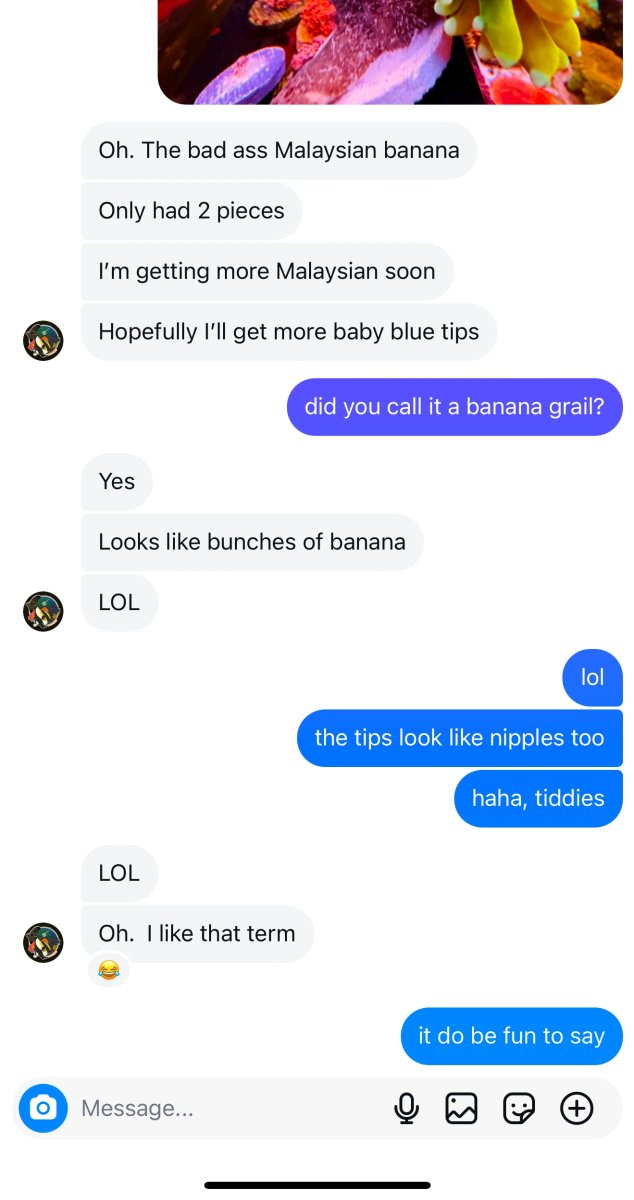This screenshot has width=634, height=1200.
Task: Open the sticker picker icon
Action: pyautogui.click(x=519, y=1108)
